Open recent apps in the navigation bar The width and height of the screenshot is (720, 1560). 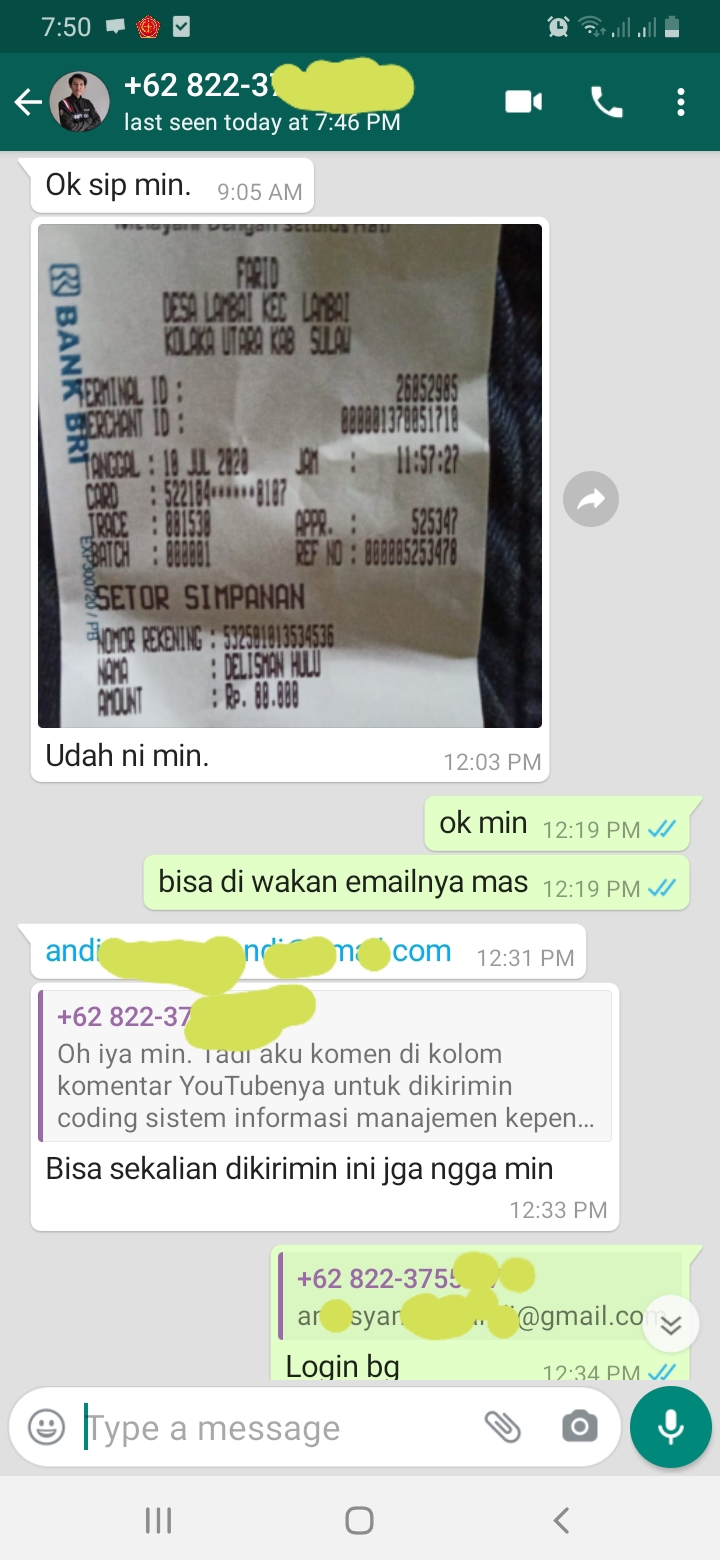pos(158,1521)
